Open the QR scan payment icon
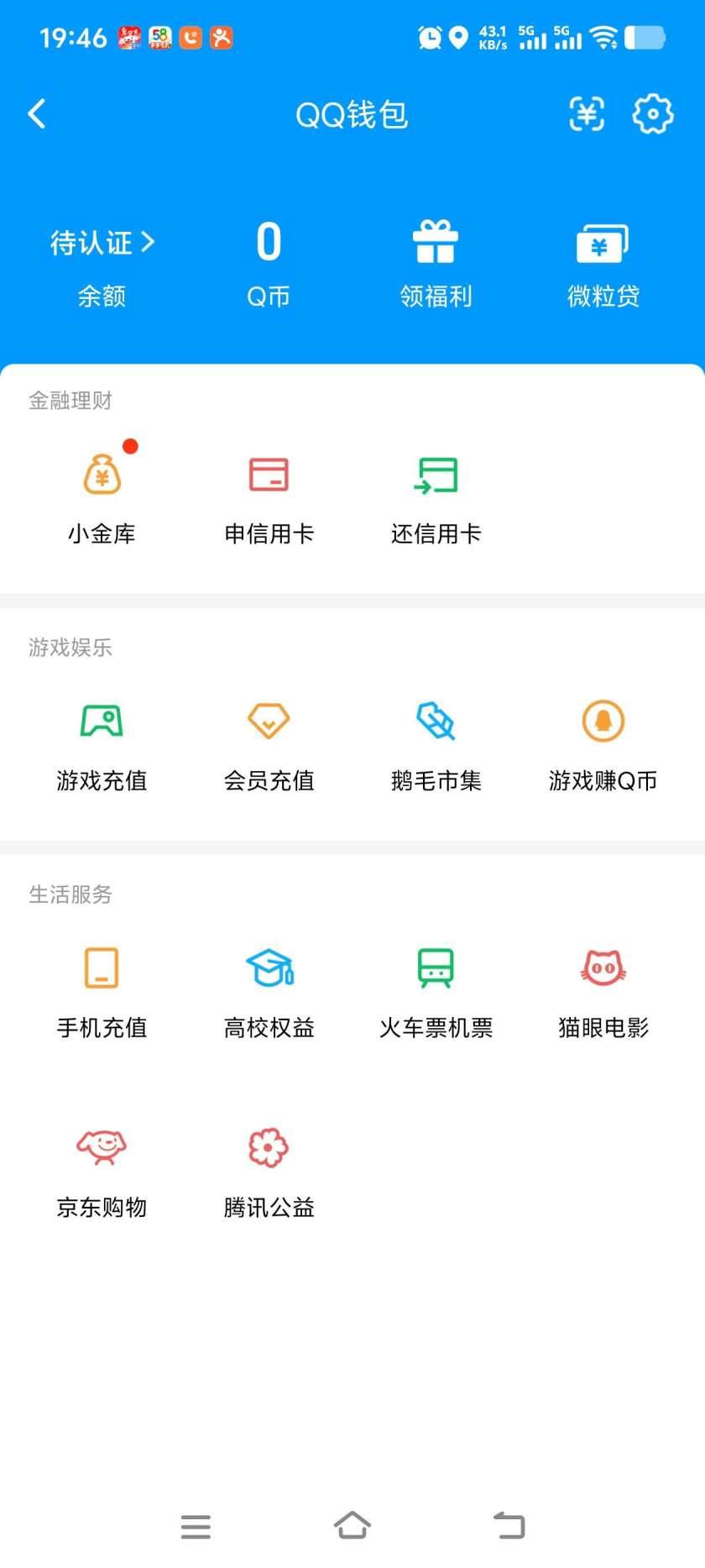Viewport: 705px width, 1568px height. [x=587, y=114]
